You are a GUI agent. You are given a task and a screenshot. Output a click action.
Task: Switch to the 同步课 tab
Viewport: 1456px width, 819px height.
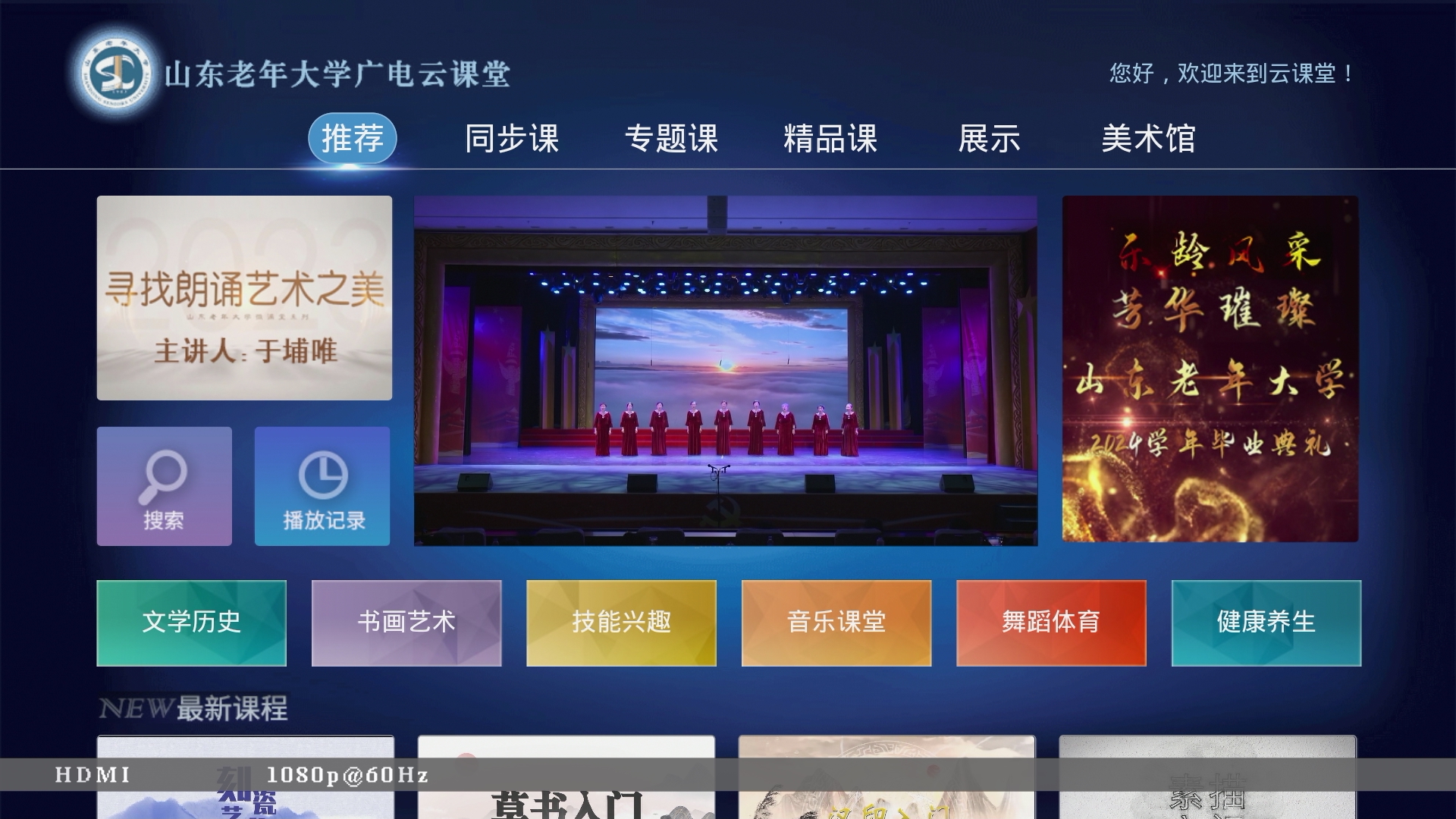point(512,139)
